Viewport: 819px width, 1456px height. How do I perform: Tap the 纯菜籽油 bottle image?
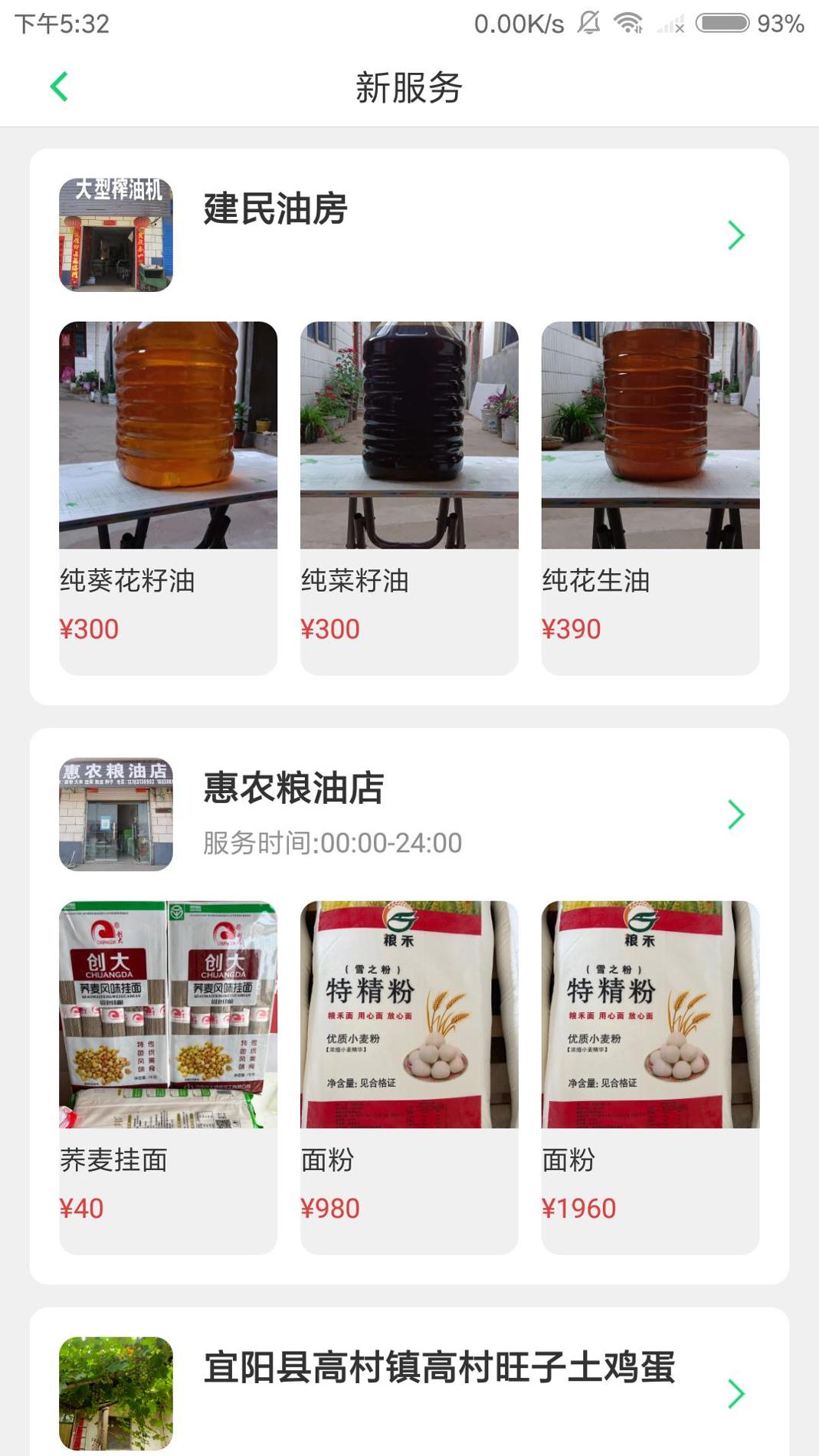click(x=408, y=437)
